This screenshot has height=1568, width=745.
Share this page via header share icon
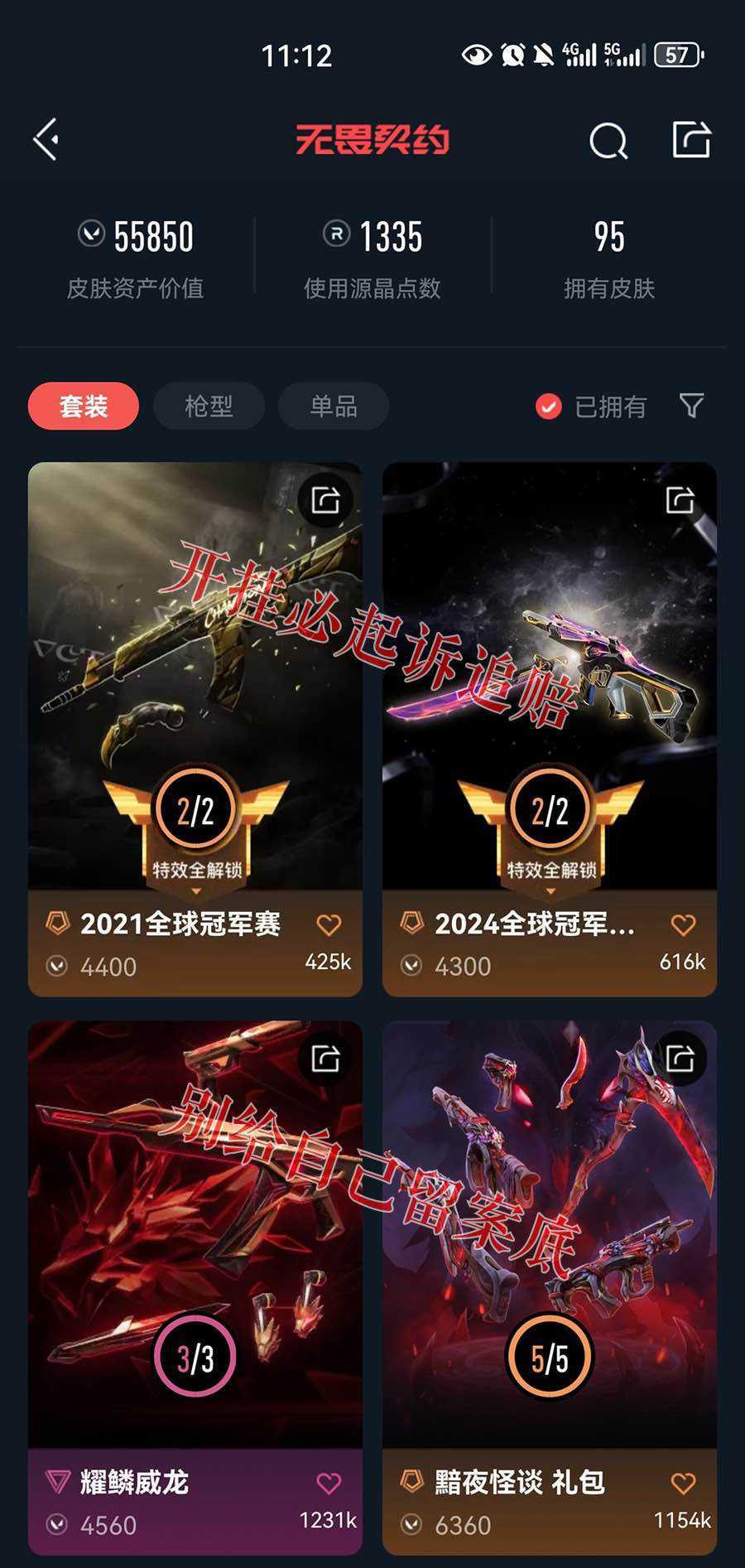[691, 139]
